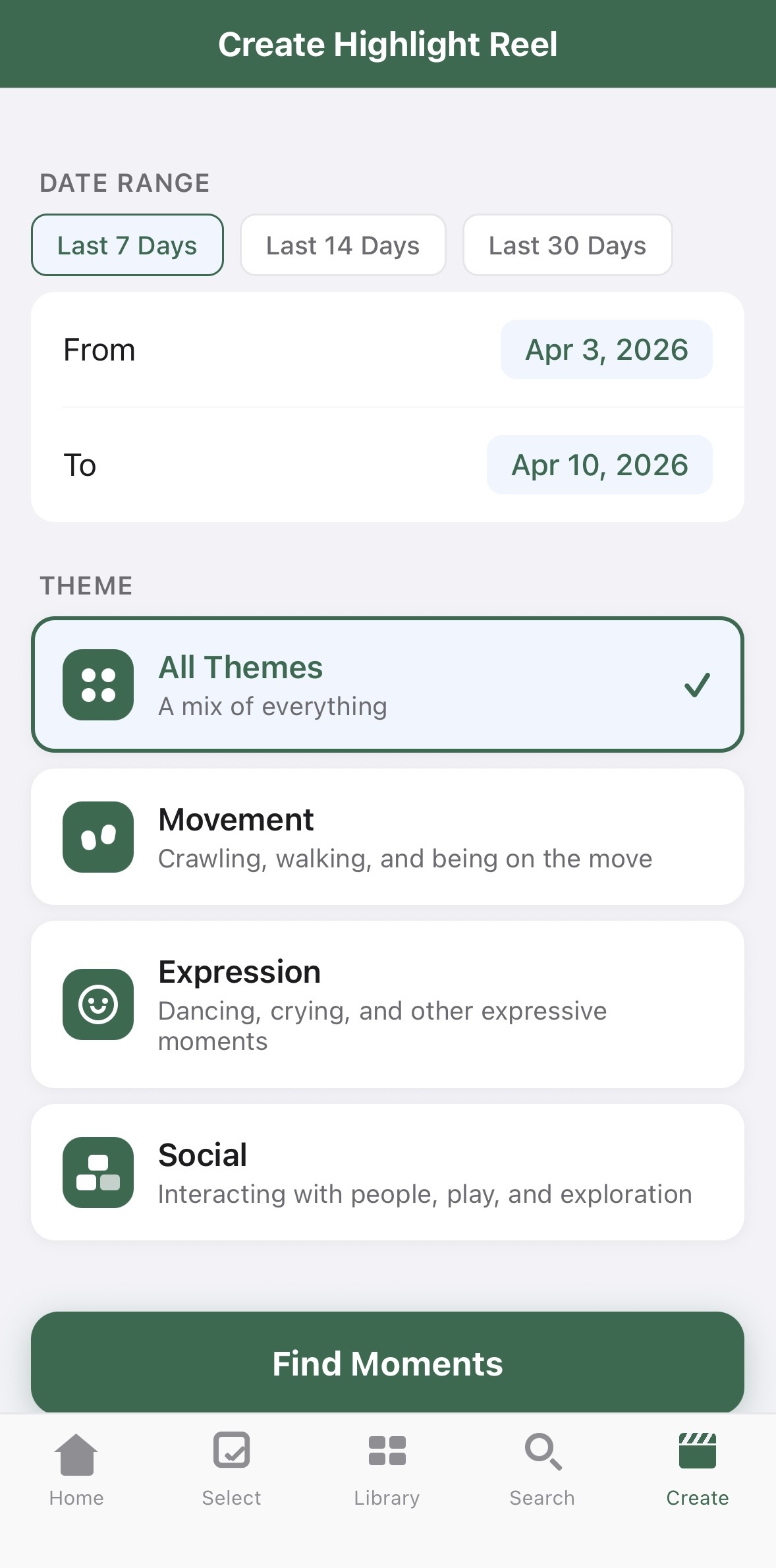Tap the All Themes grid icon

click(97, 685)
